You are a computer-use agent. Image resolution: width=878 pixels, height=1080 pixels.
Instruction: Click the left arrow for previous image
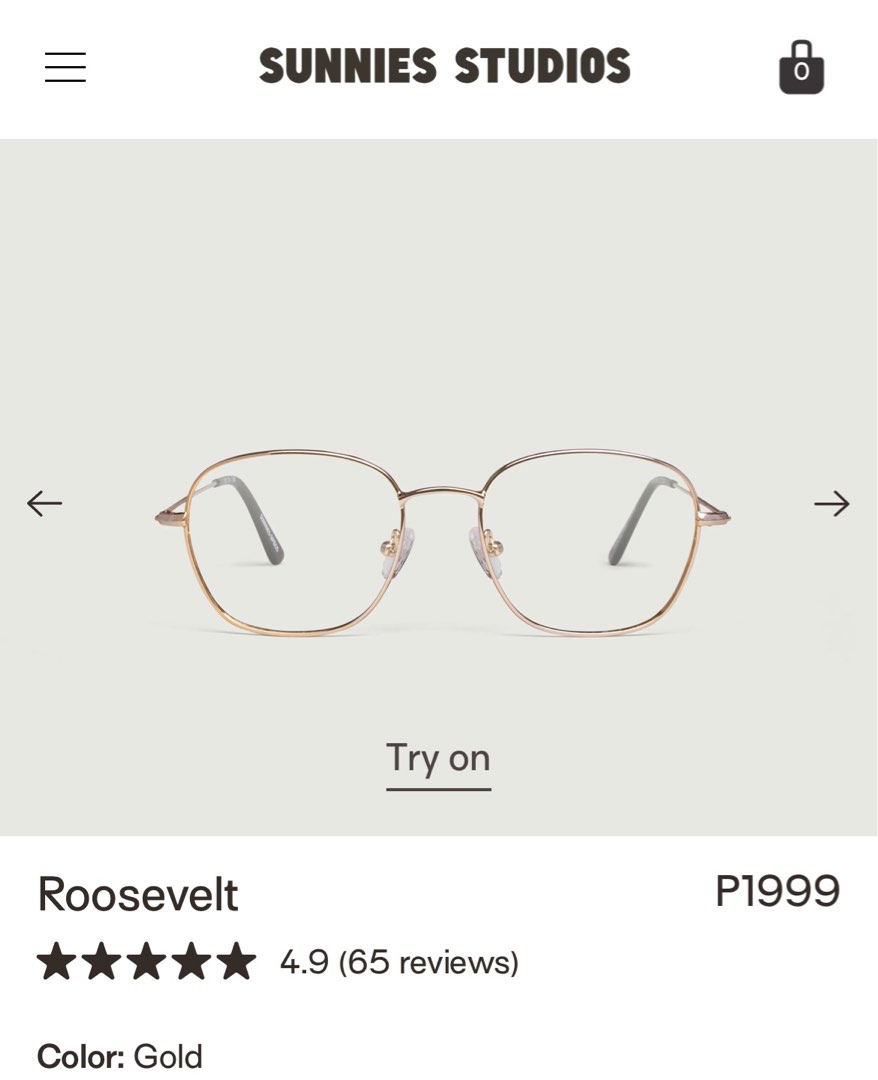point(44,503)
